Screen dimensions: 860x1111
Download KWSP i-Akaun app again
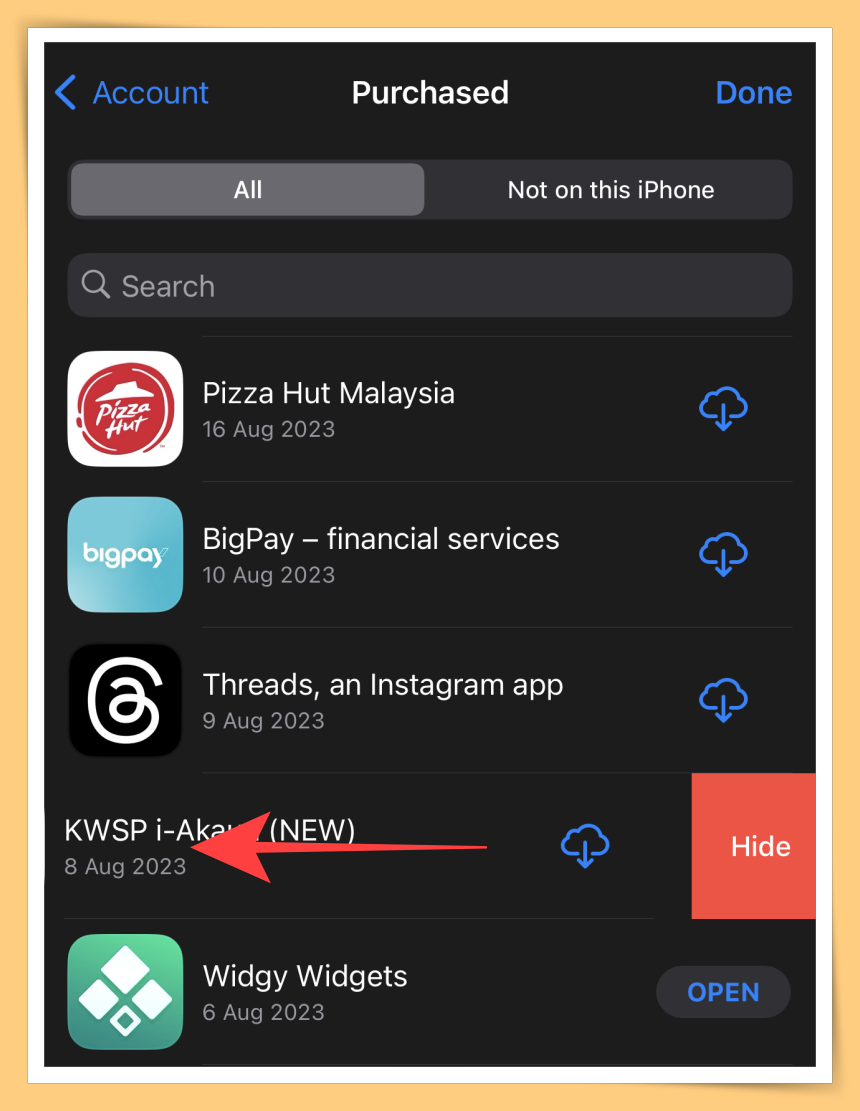point(586,846)
